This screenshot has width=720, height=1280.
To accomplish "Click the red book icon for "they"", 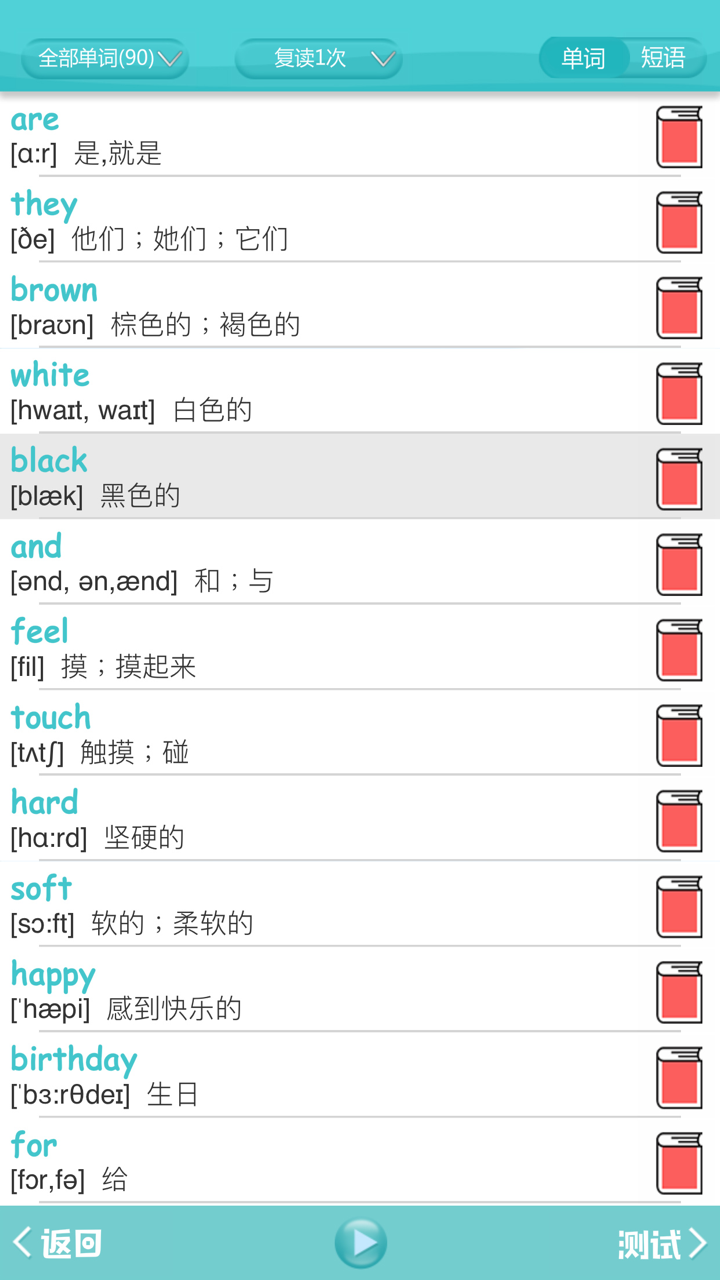I will [x=679, y=222].
